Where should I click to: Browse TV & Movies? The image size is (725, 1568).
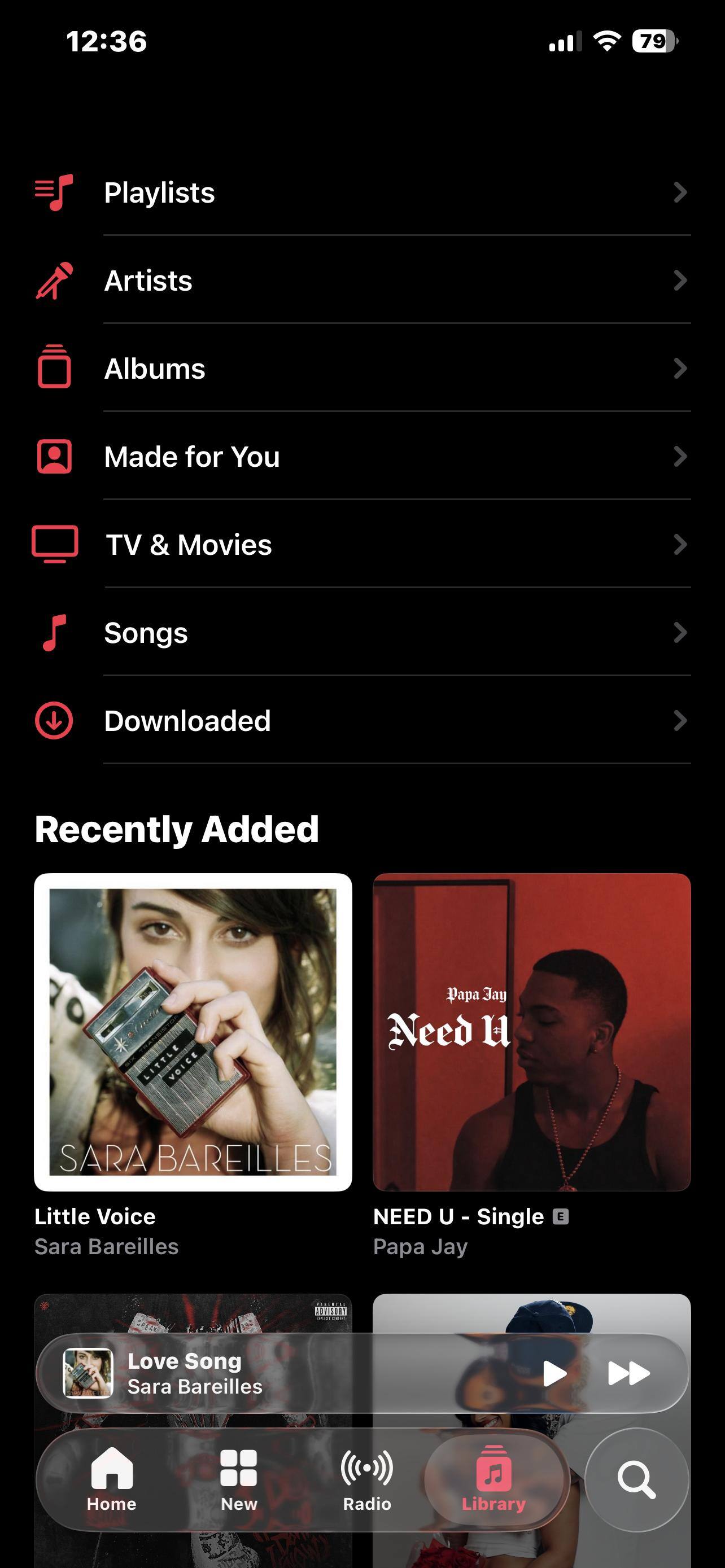click(x=361, y=545)
